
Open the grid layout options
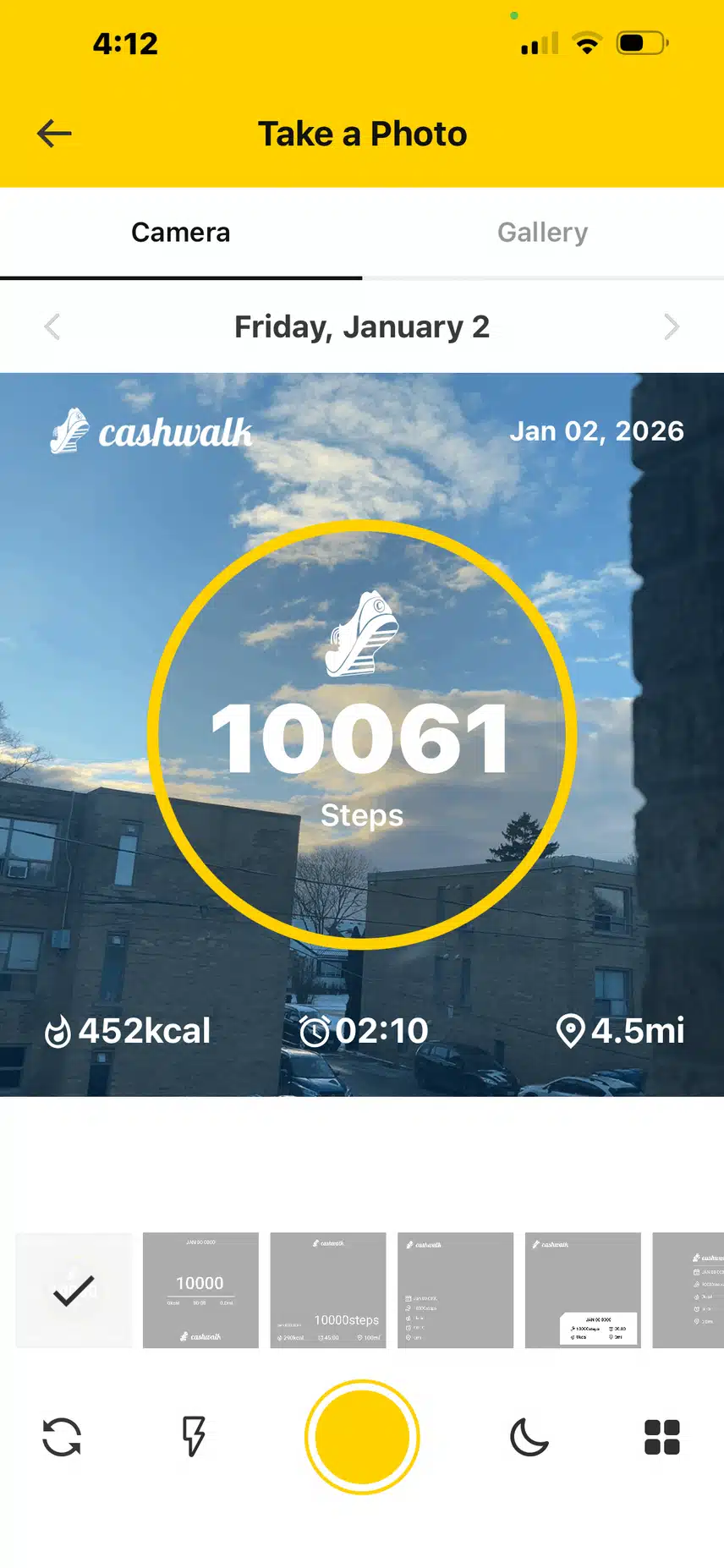click(x=661, y=1436)
